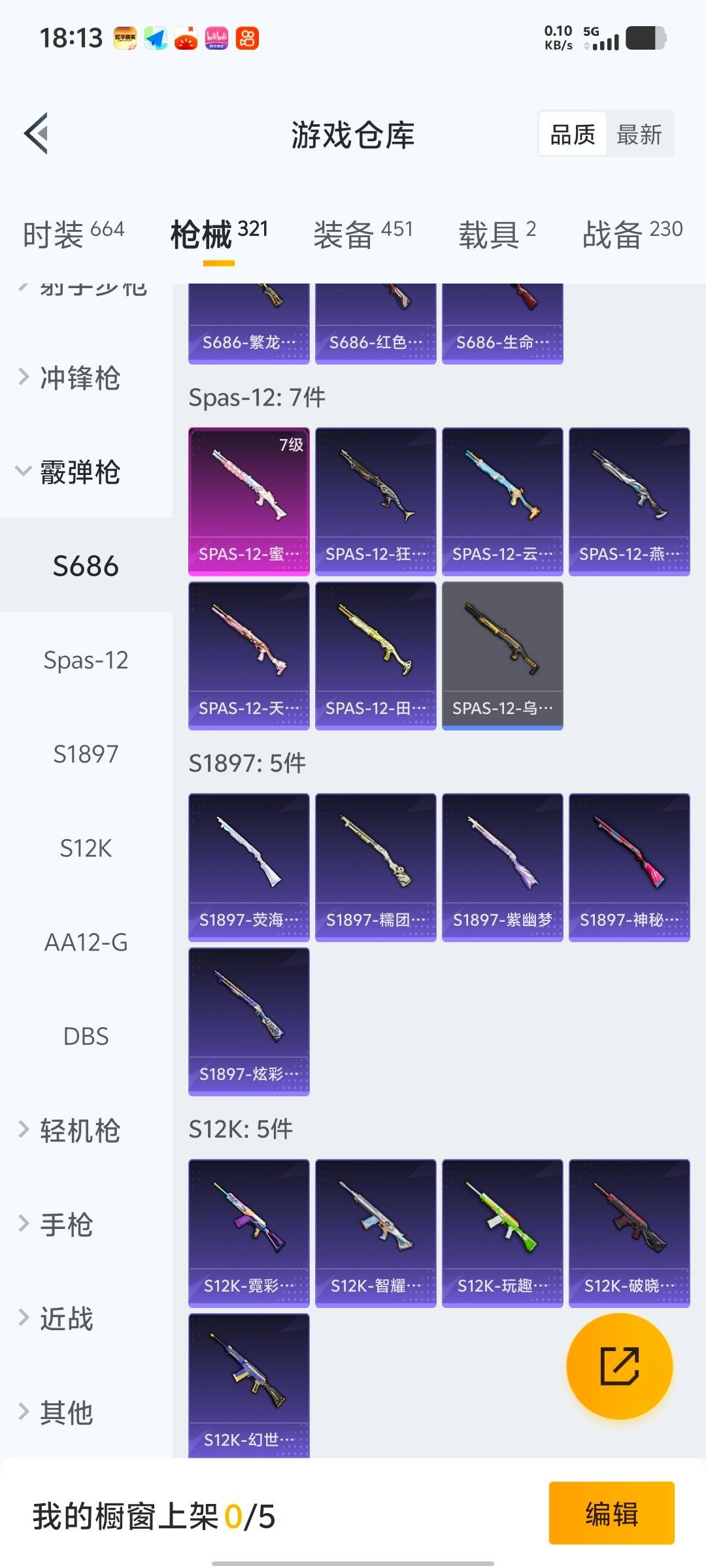
Task: Expand the 冲锋枪 category
Action: tap(80, 378)
